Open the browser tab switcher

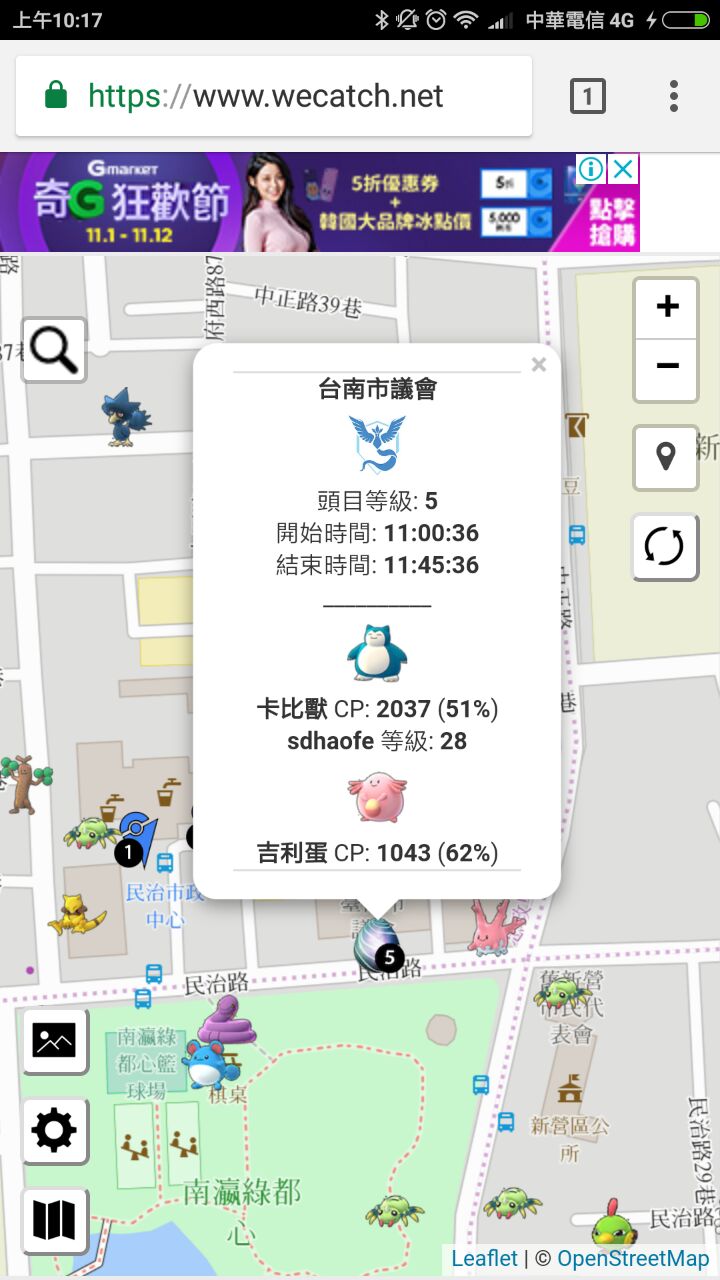click(x=587, y=97)
